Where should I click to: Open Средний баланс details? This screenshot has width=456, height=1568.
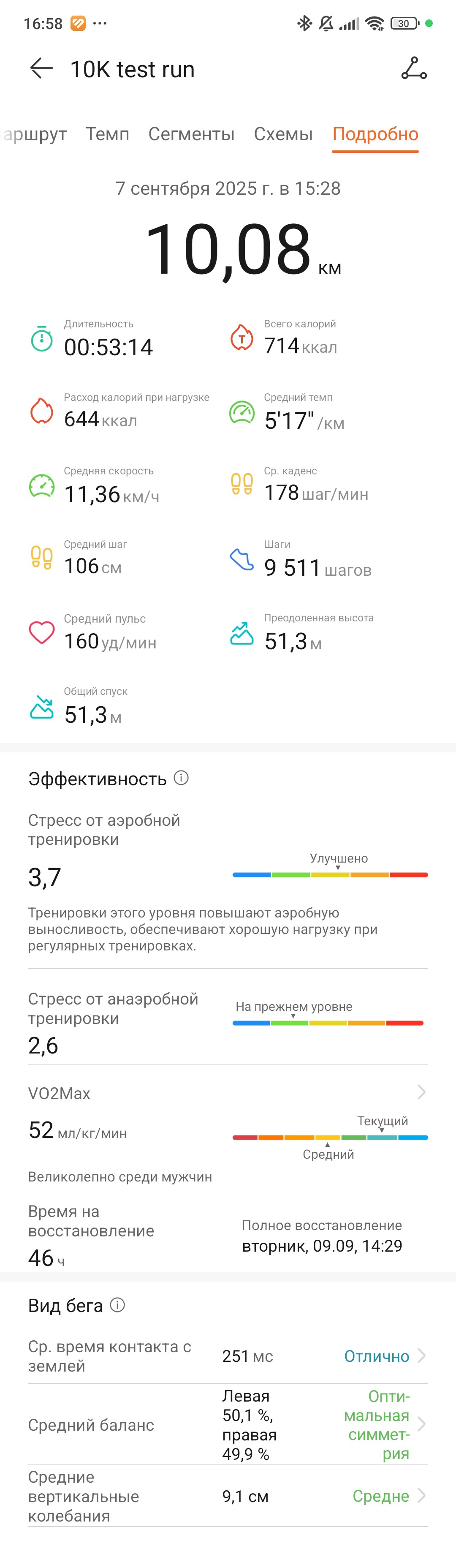click(x=421, y=1424)
